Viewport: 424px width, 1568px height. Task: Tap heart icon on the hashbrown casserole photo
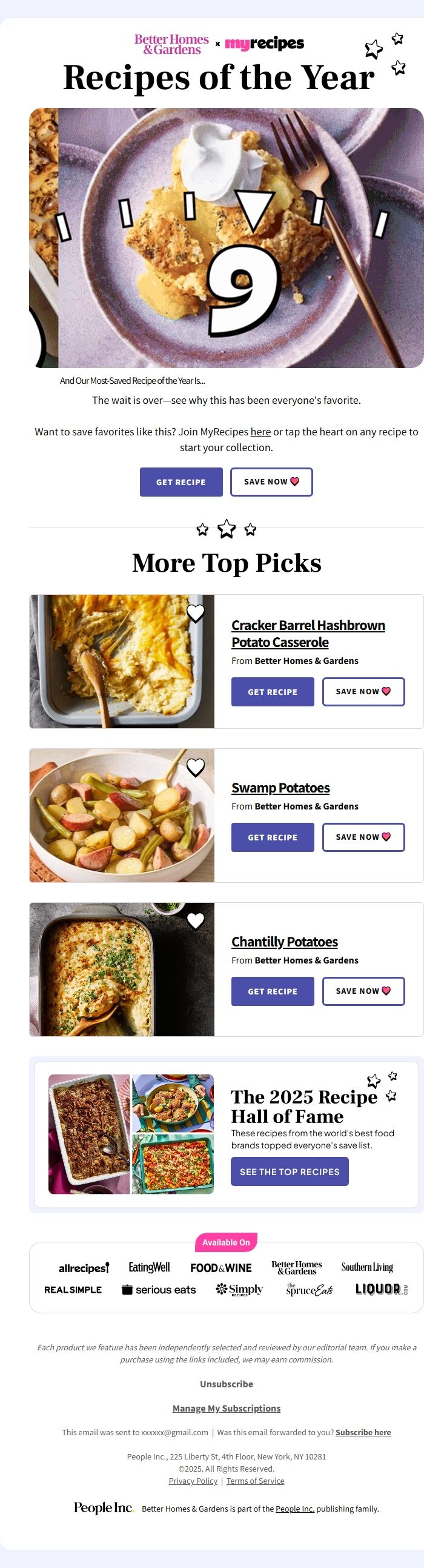[195, 614]
